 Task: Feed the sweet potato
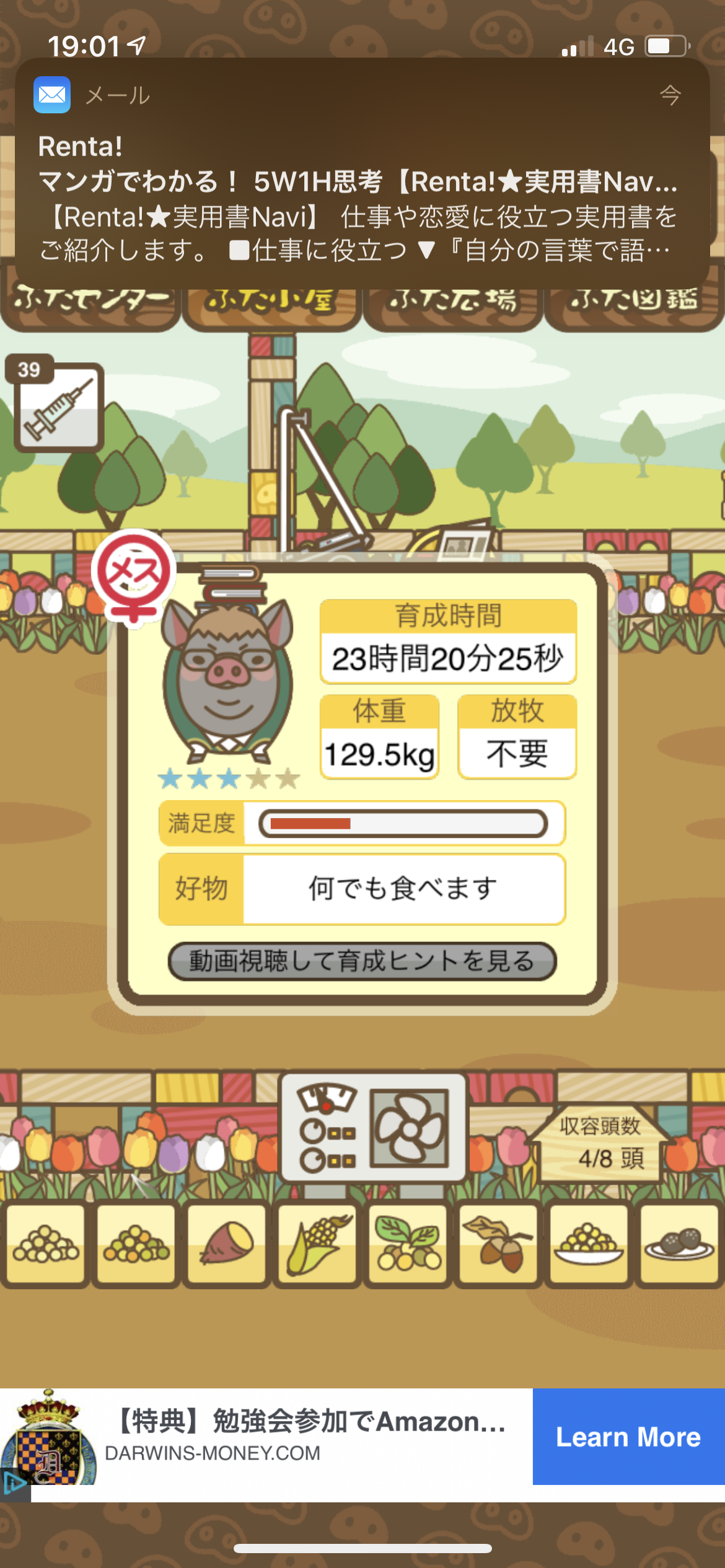(226, 1245)
